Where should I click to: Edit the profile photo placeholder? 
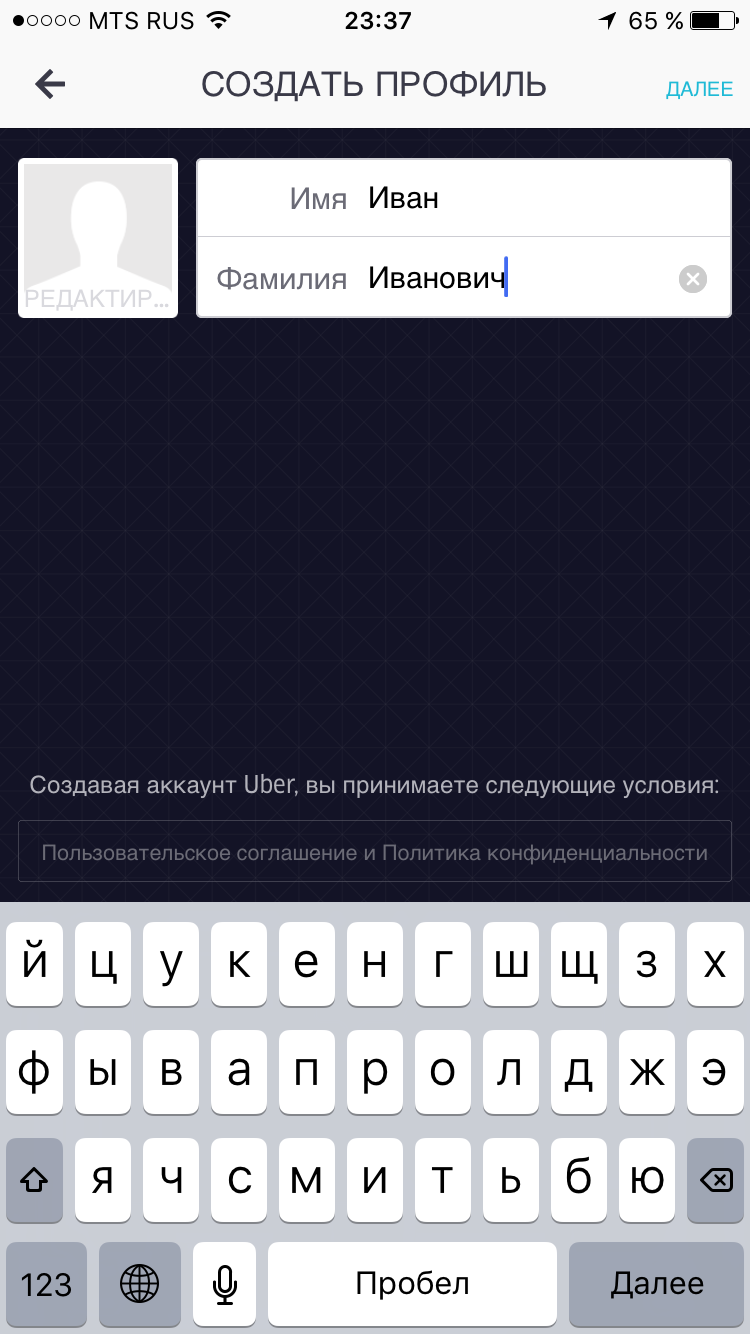point(98,238)
